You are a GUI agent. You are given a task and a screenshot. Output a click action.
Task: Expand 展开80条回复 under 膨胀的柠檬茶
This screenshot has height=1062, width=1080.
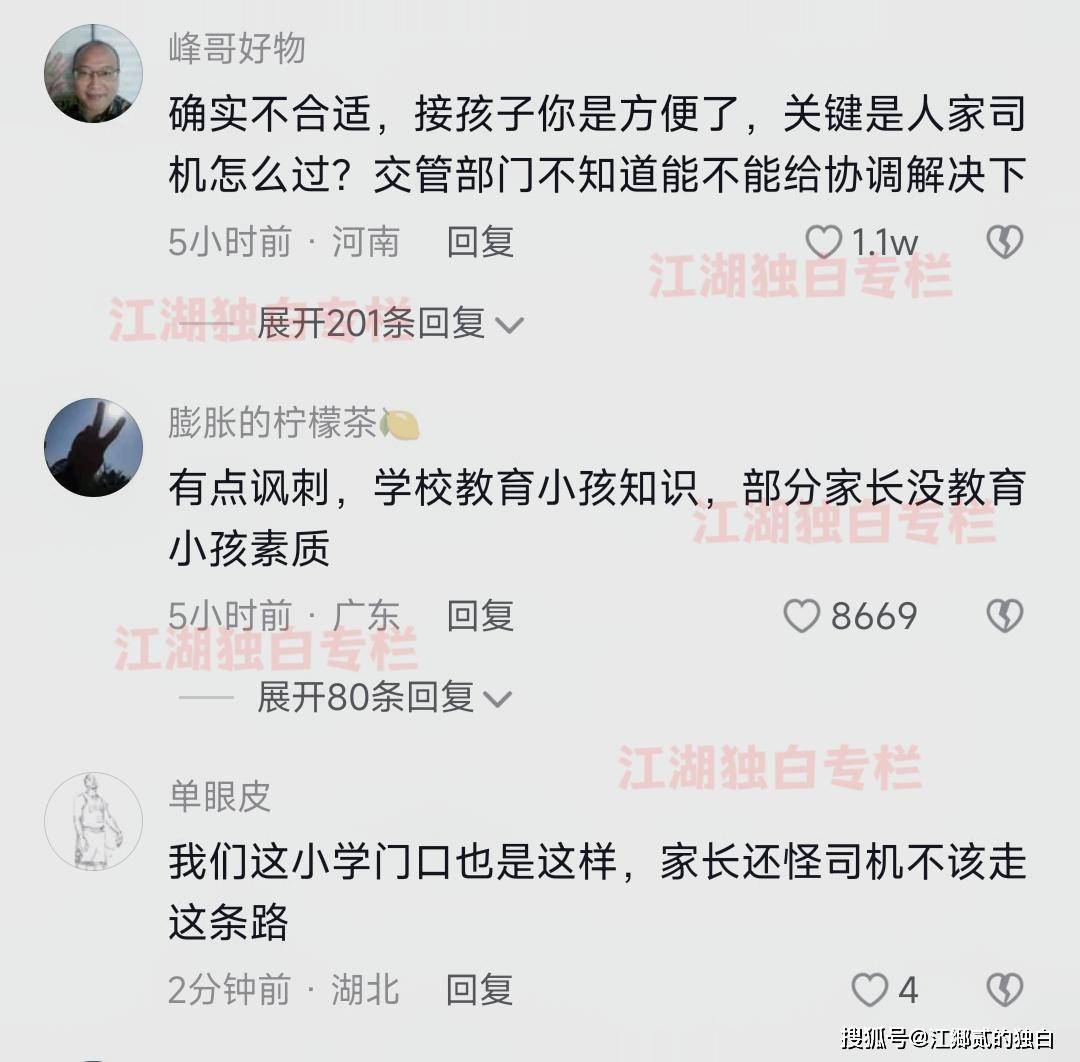coord(384,698)
